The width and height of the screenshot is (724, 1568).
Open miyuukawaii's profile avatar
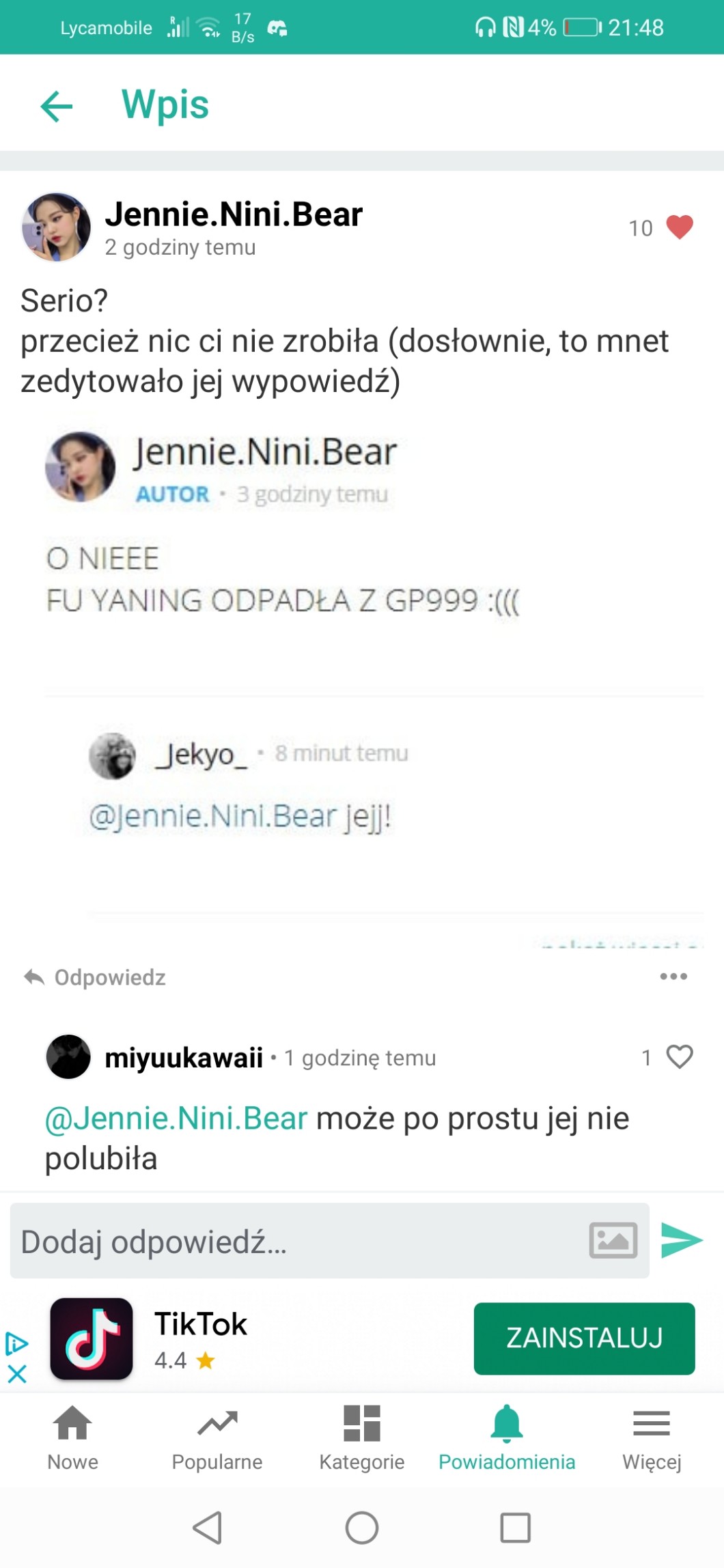click(x=68, y=1056)
